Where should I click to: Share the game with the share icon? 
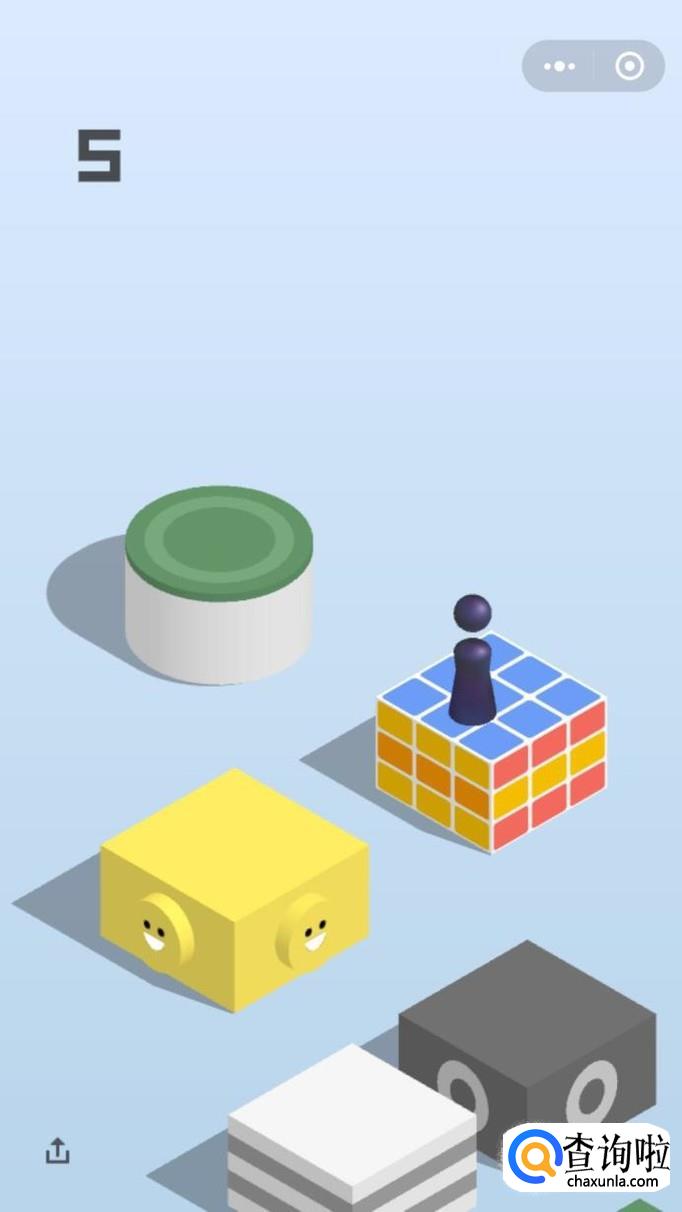tap(57, 1151)
